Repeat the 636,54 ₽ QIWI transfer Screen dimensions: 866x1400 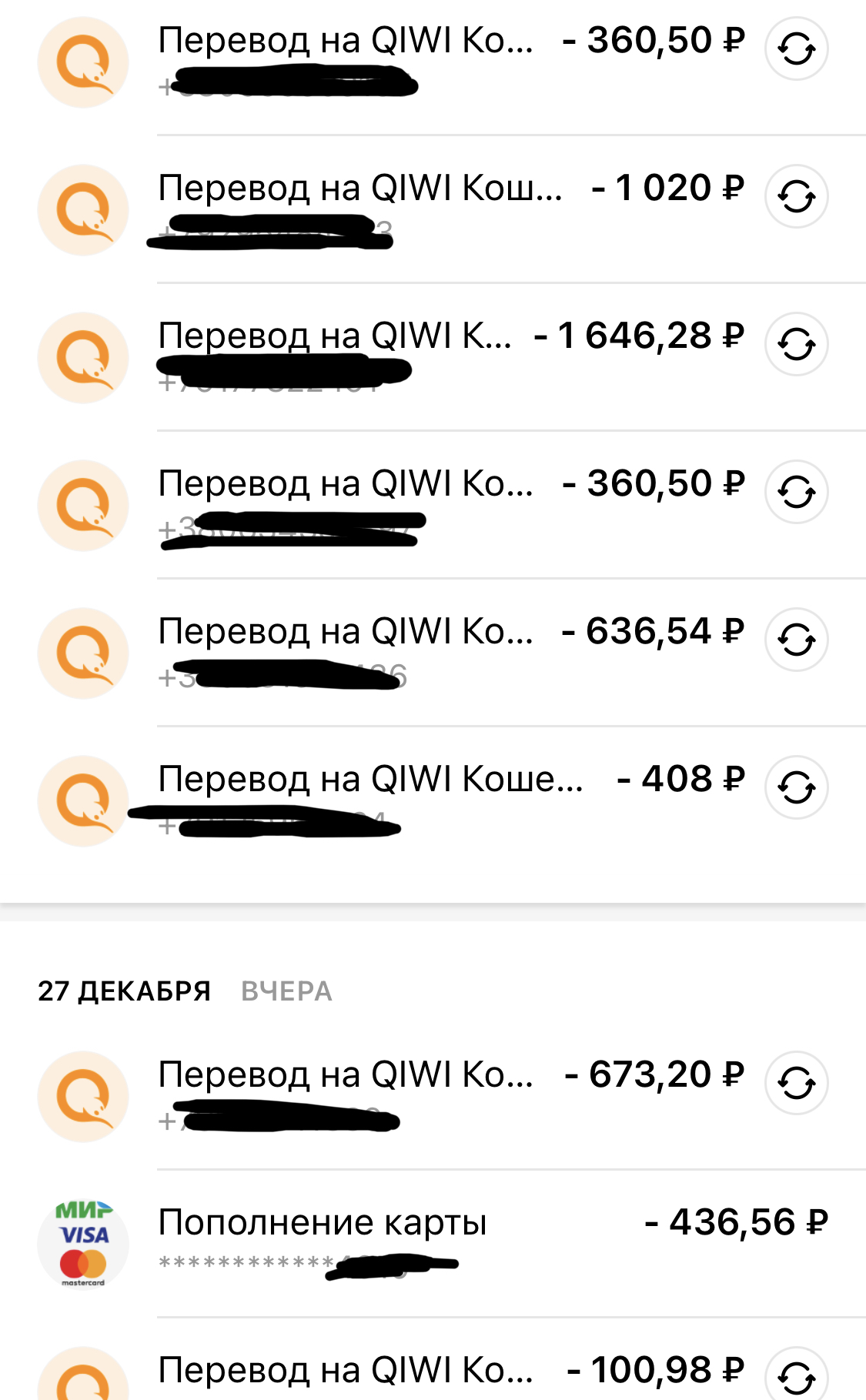[x=796, y=640]
